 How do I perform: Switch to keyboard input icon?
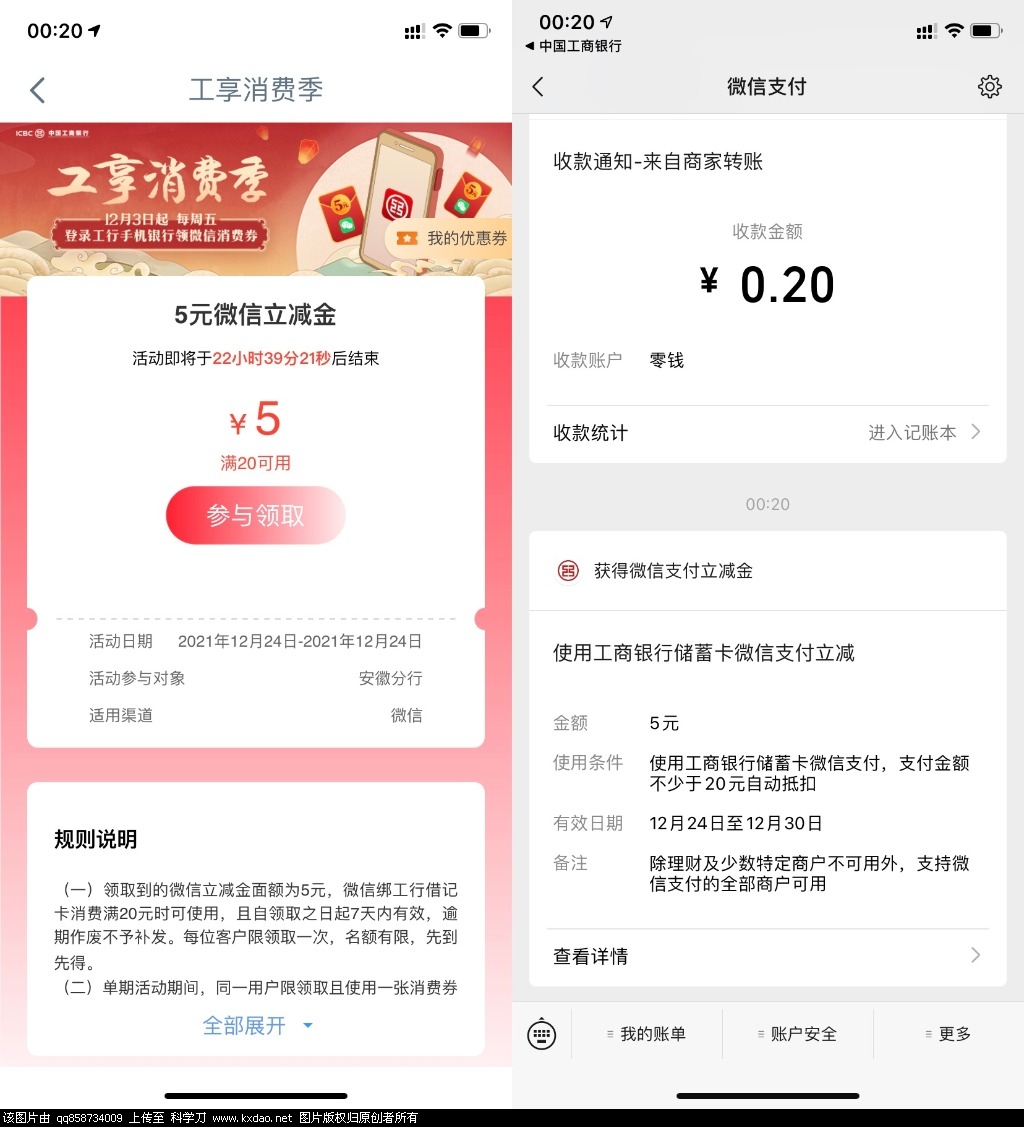click(541, 1034)
